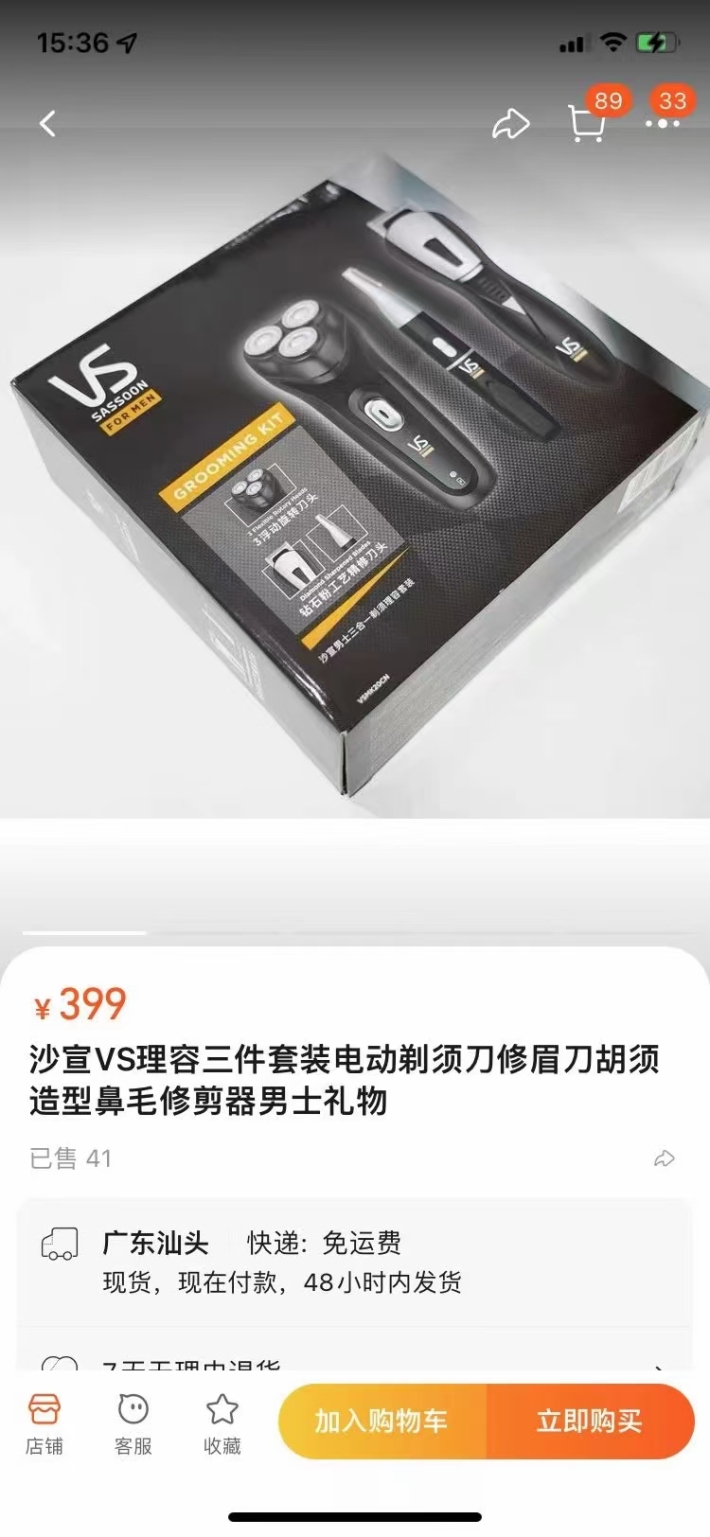710x1537 pixels.
Task: Visit the store via 店铺
Action: point(44,1424)
